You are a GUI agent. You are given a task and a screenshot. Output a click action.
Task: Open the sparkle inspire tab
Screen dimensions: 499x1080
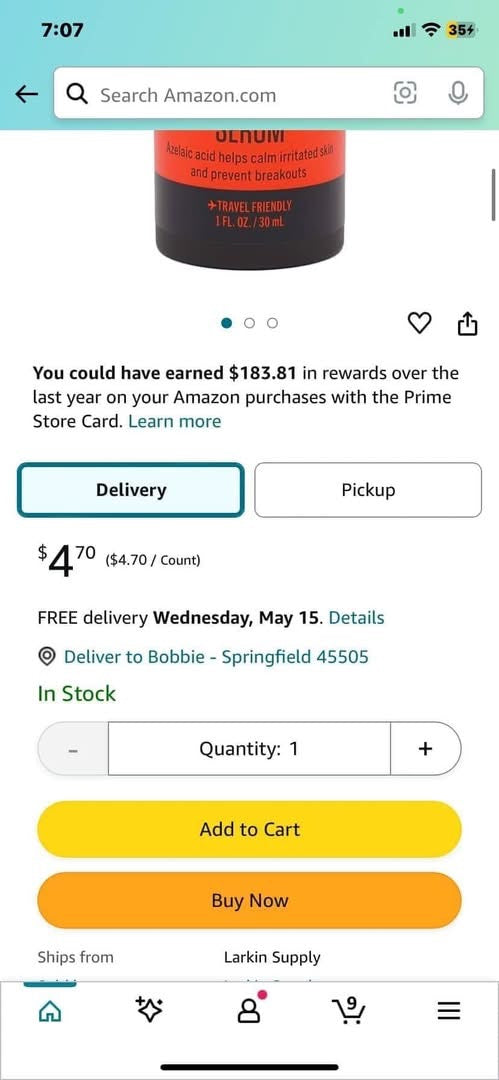[150, 1010]
